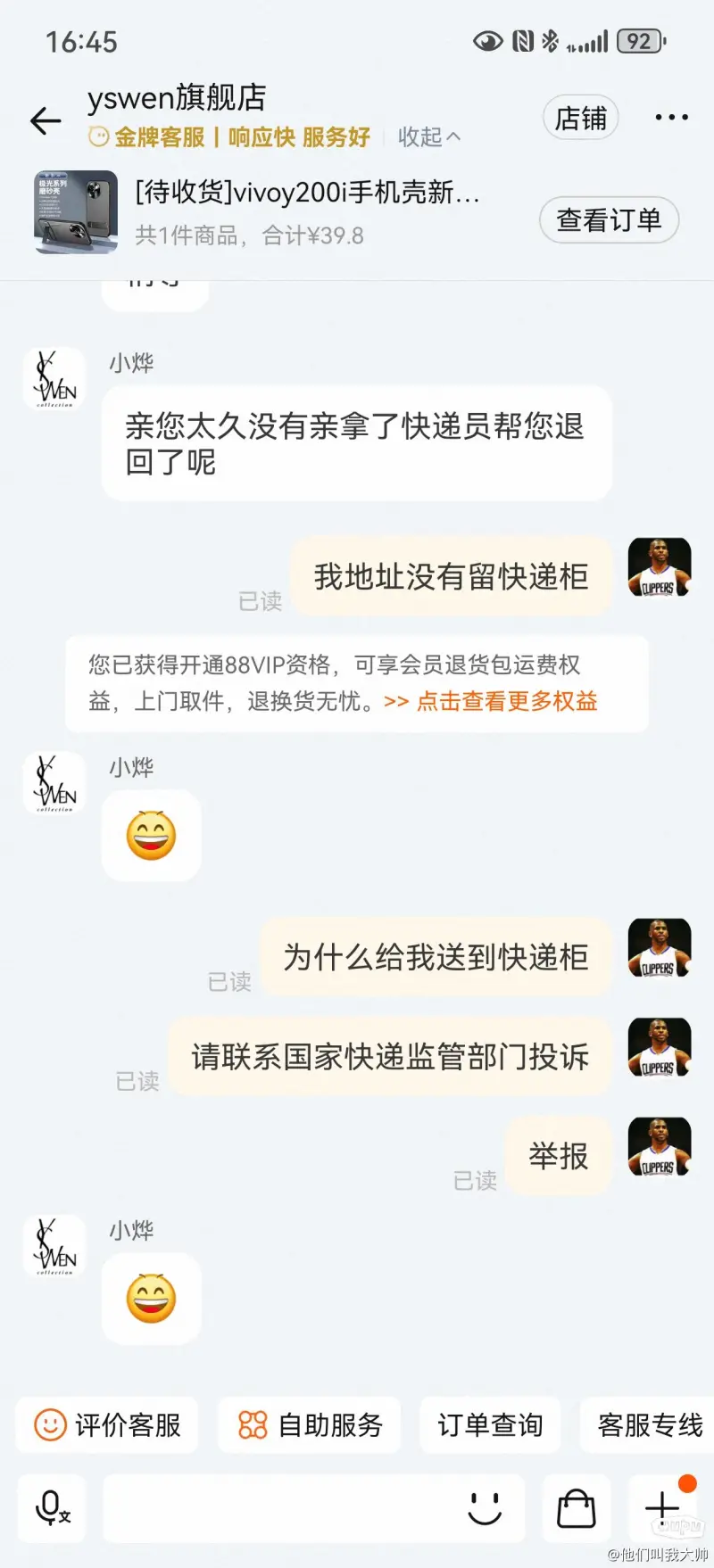Open the plus more-options button

tap(662, 1508)
